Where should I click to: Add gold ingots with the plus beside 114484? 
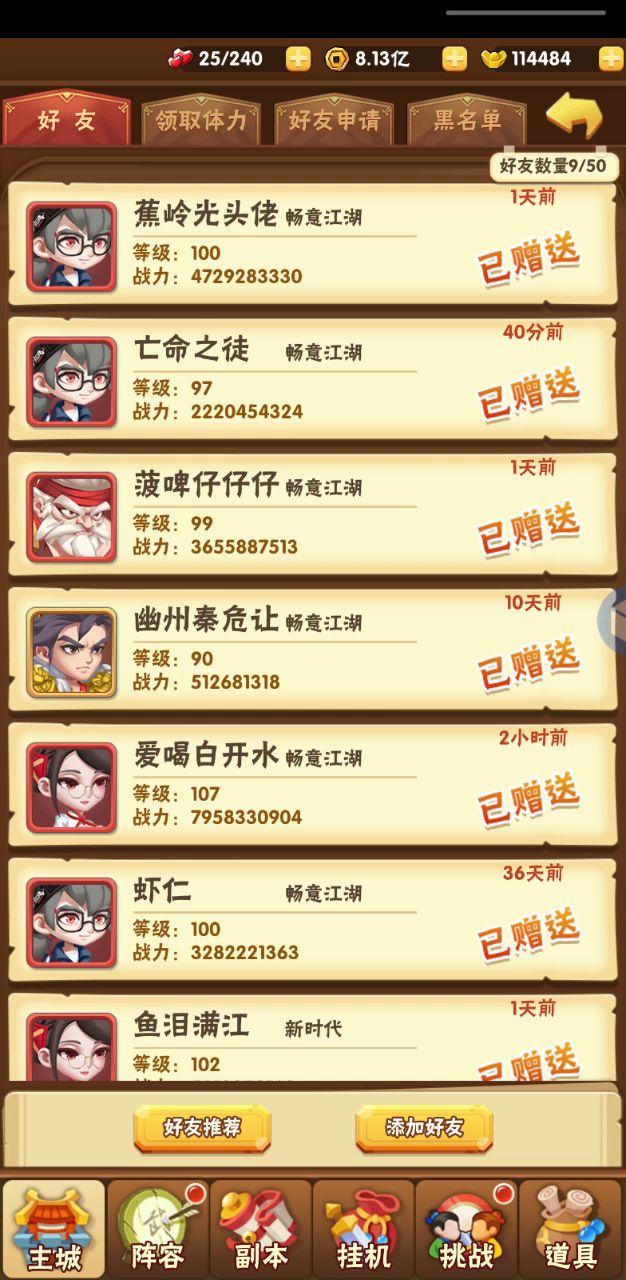point(610,58)
